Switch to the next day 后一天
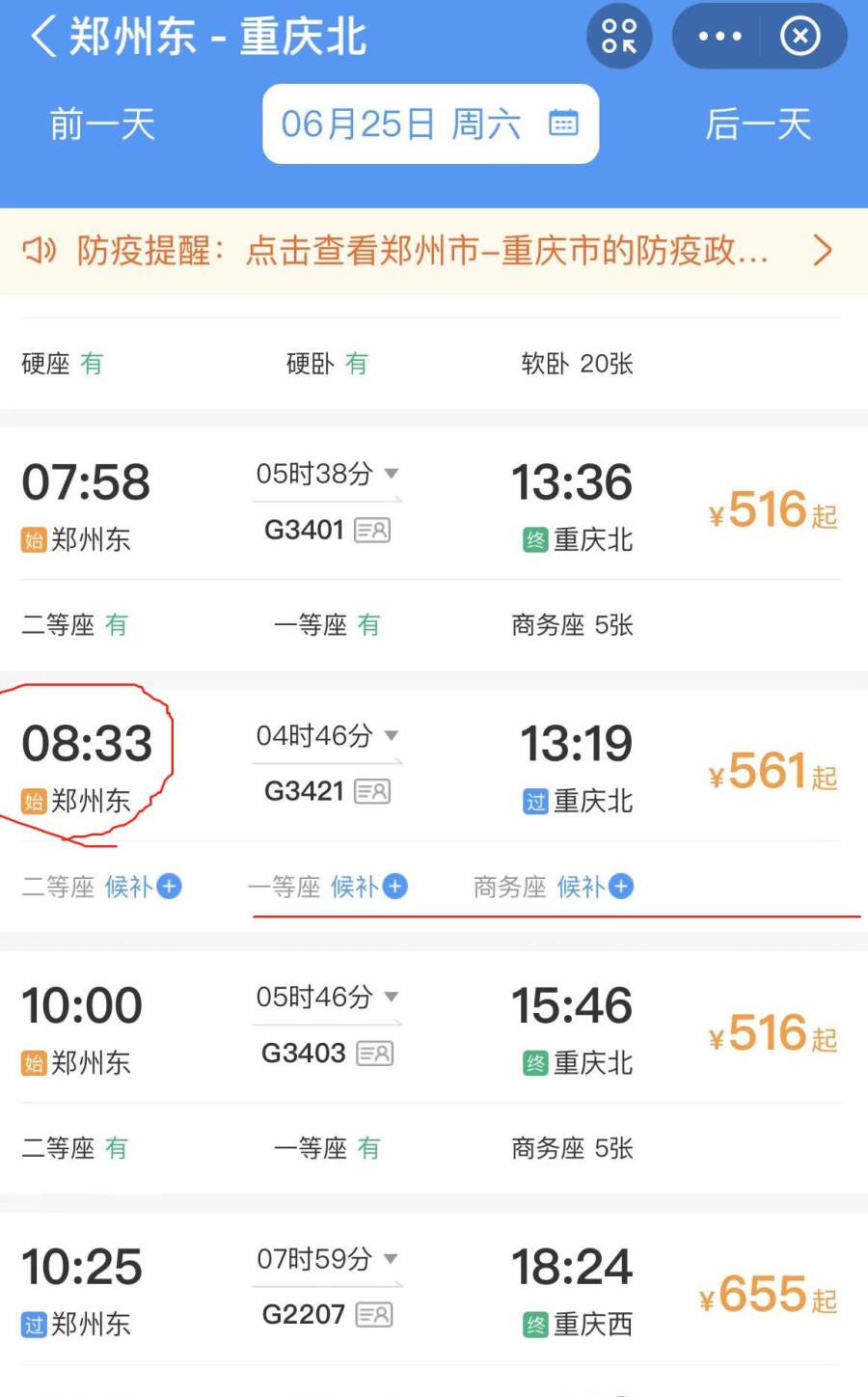This screenshot has height=1397, width=868. click(758, 124)
